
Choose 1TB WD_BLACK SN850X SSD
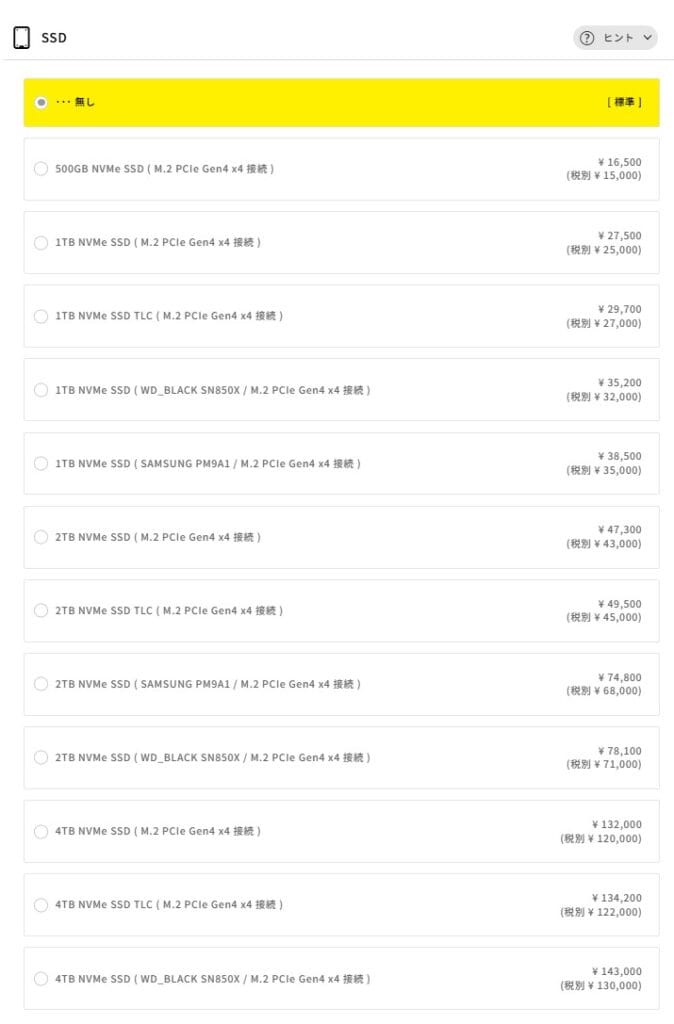pos(41,390)
